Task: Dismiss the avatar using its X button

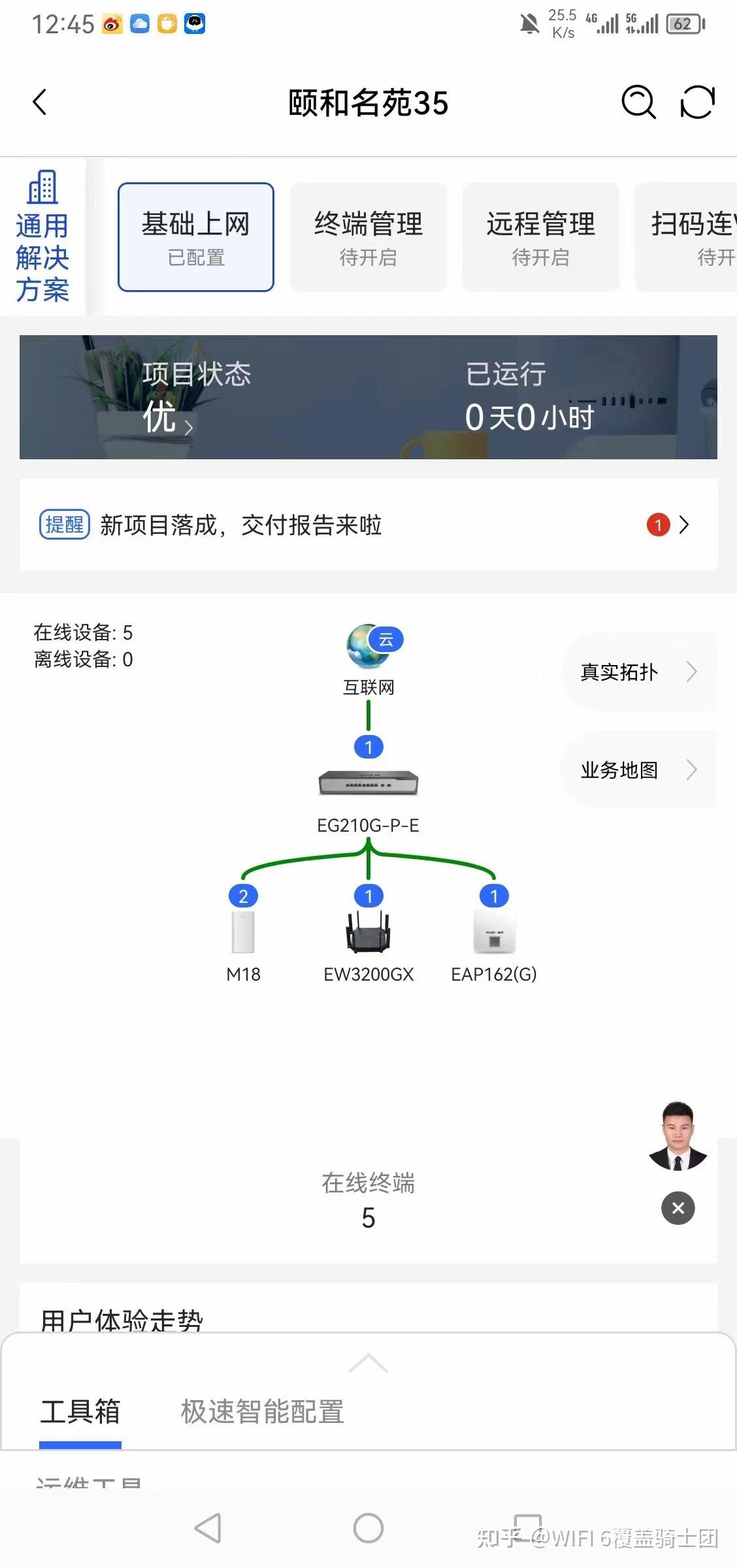Action: (678, 1208)
